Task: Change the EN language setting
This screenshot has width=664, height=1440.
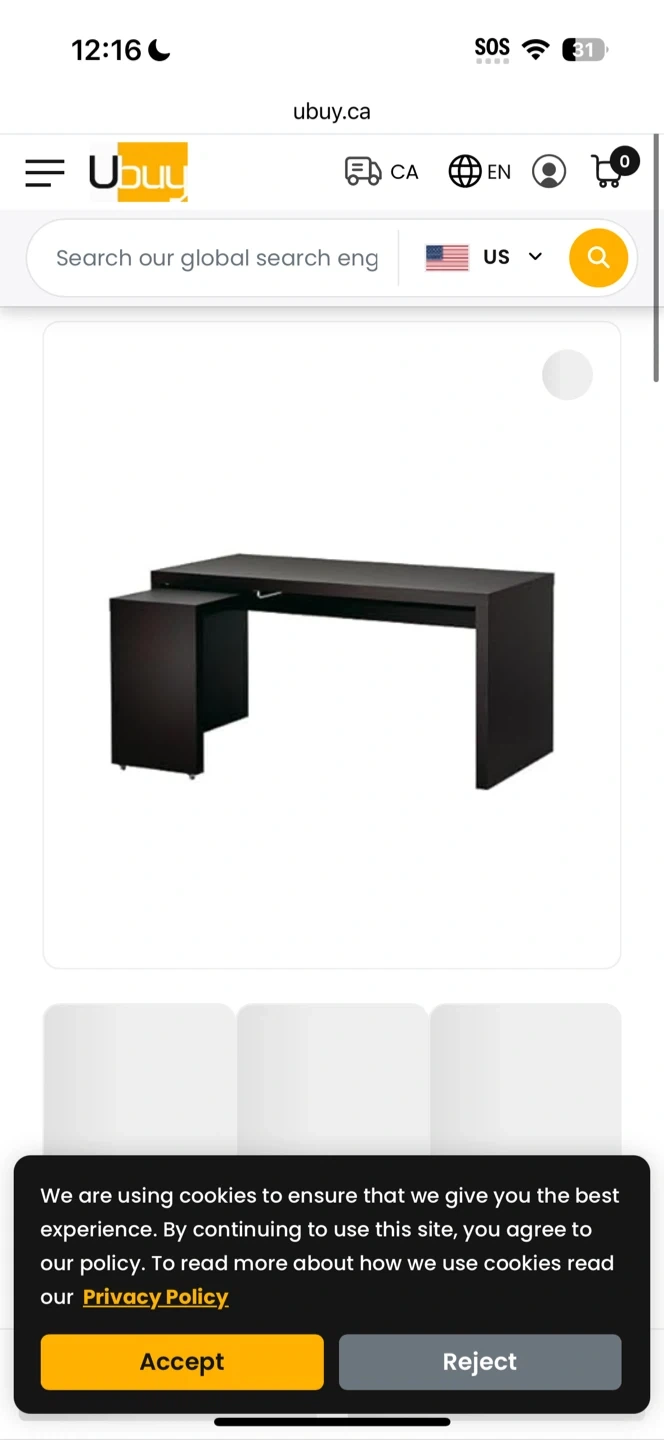Action: (x=480, y=172)
